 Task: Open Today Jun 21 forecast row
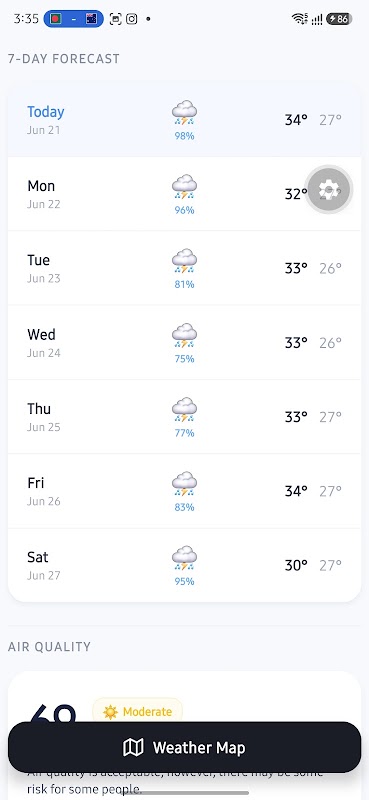[184, 120]
